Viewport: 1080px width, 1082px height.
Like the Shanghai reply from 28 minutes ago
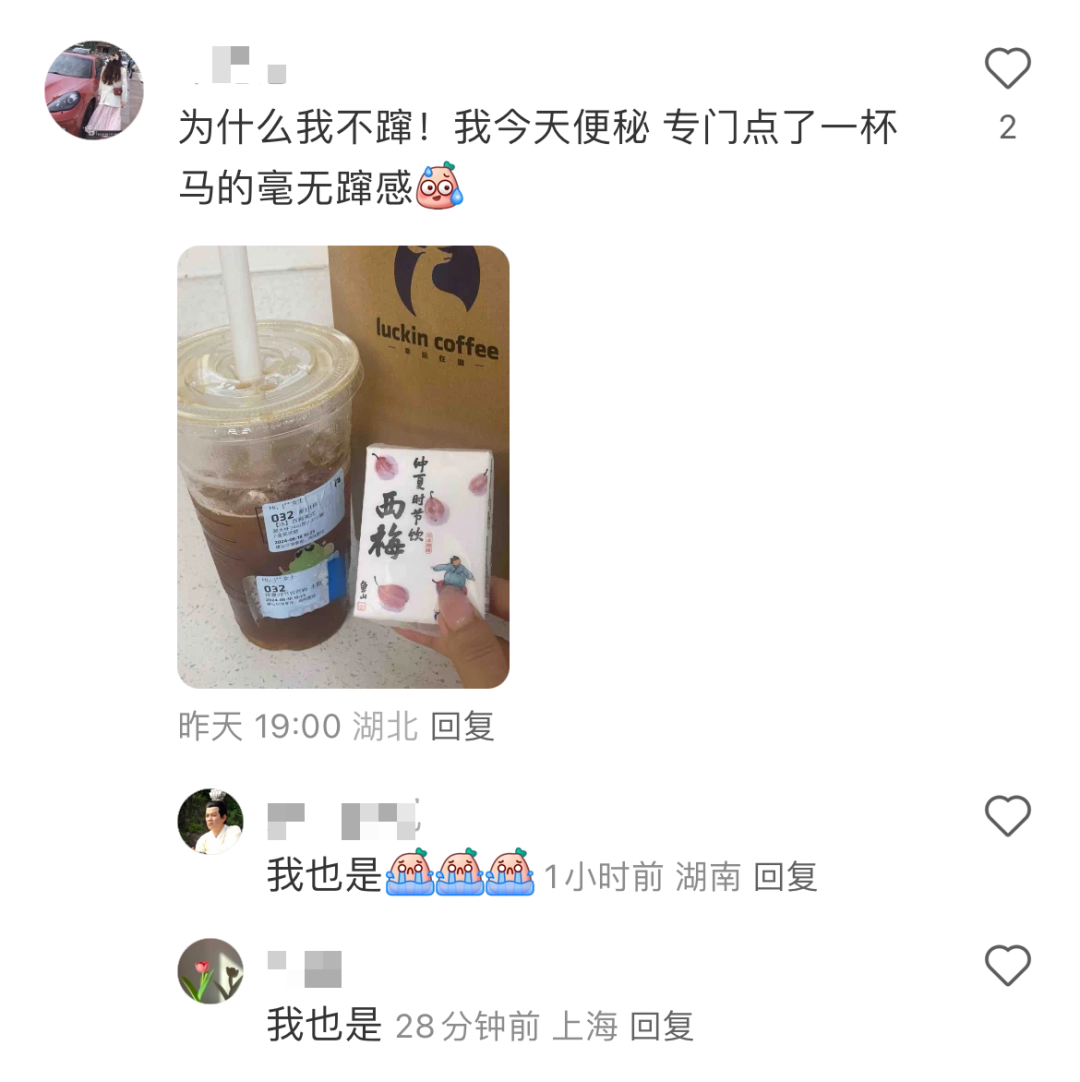pos(1007,966)
